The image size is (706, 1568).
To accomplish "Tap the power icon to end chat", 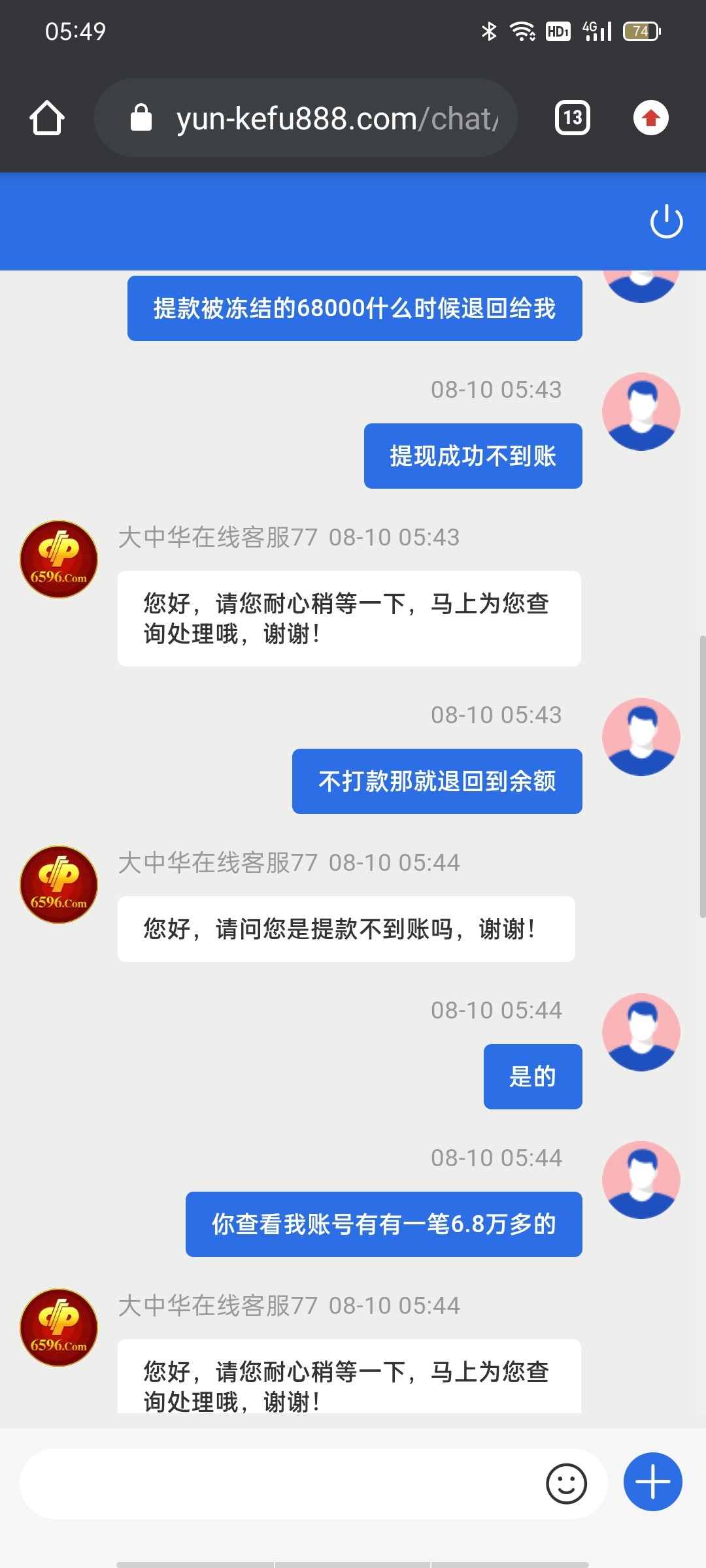I will (x=666, y=221).
